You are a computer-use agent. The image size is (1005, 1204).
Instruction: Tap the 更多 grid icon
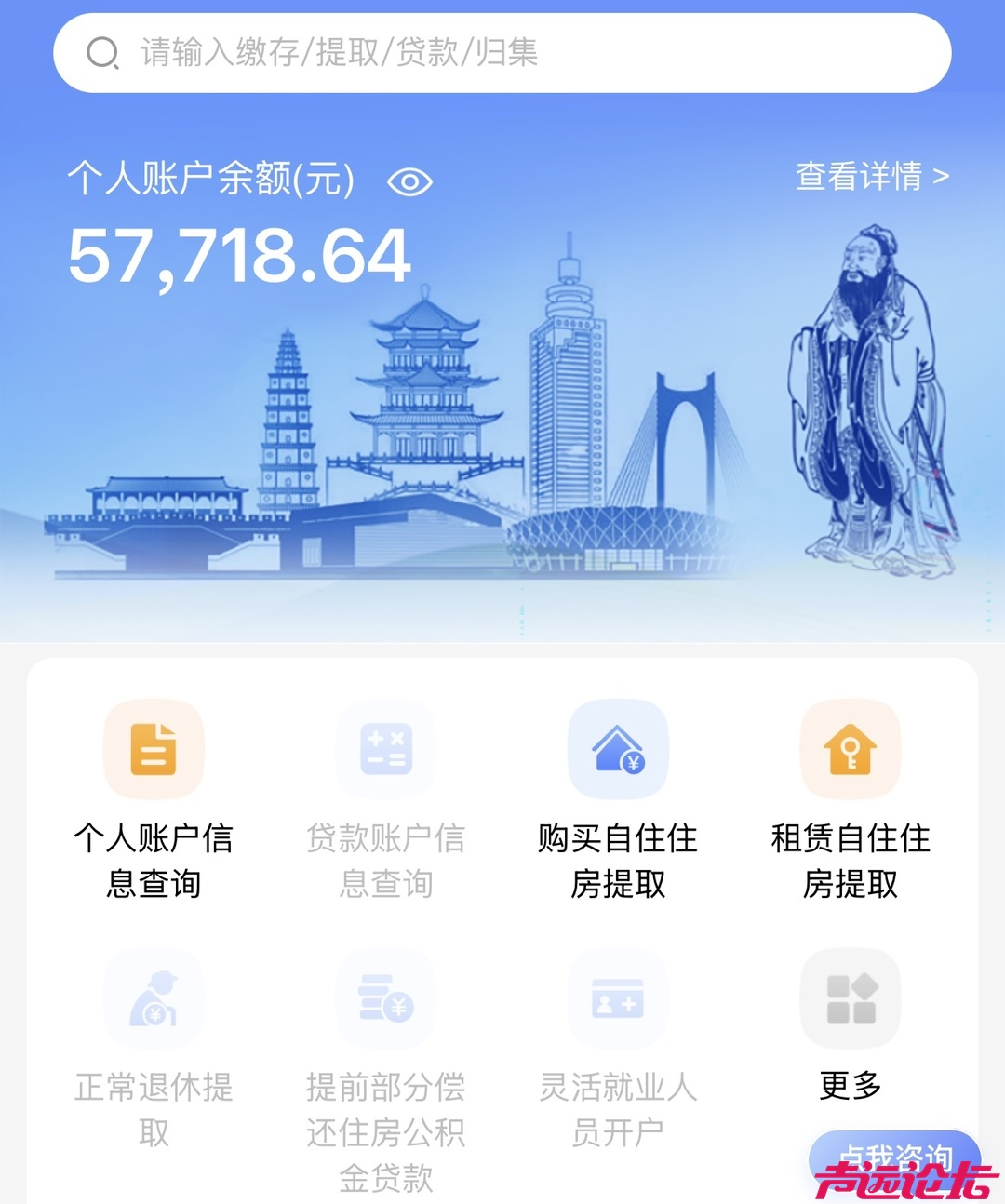[x=849, y=997]
